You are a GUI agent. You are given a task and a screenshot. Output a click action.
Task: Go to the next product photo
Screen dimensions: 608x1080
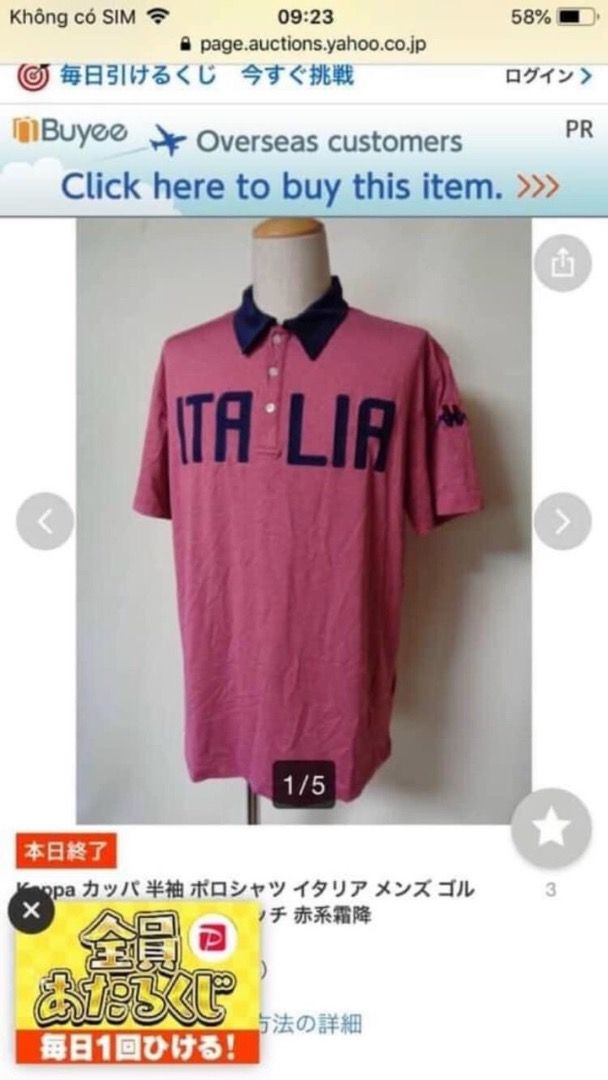[563, 521]
